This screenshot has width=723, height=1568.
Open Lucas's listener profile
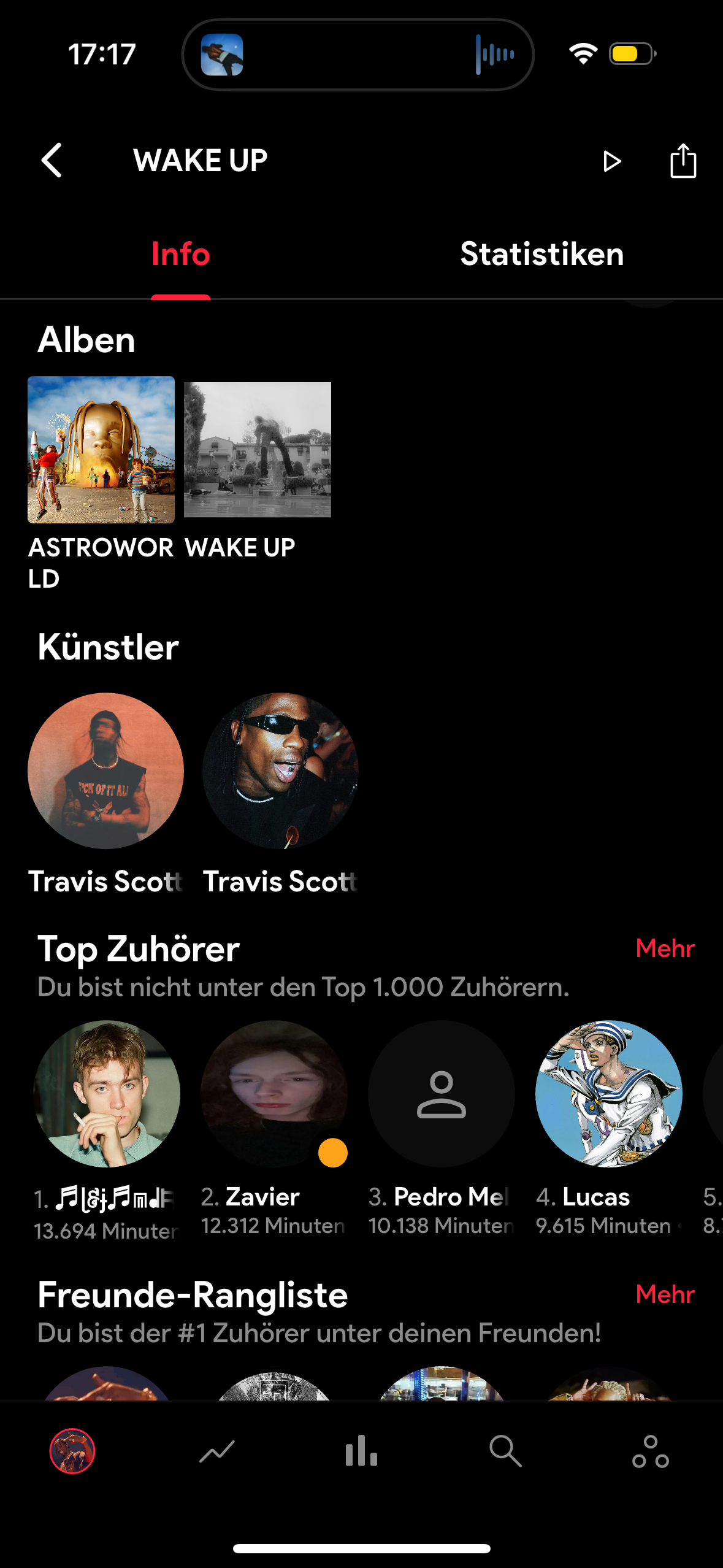tap(608, 1094)
